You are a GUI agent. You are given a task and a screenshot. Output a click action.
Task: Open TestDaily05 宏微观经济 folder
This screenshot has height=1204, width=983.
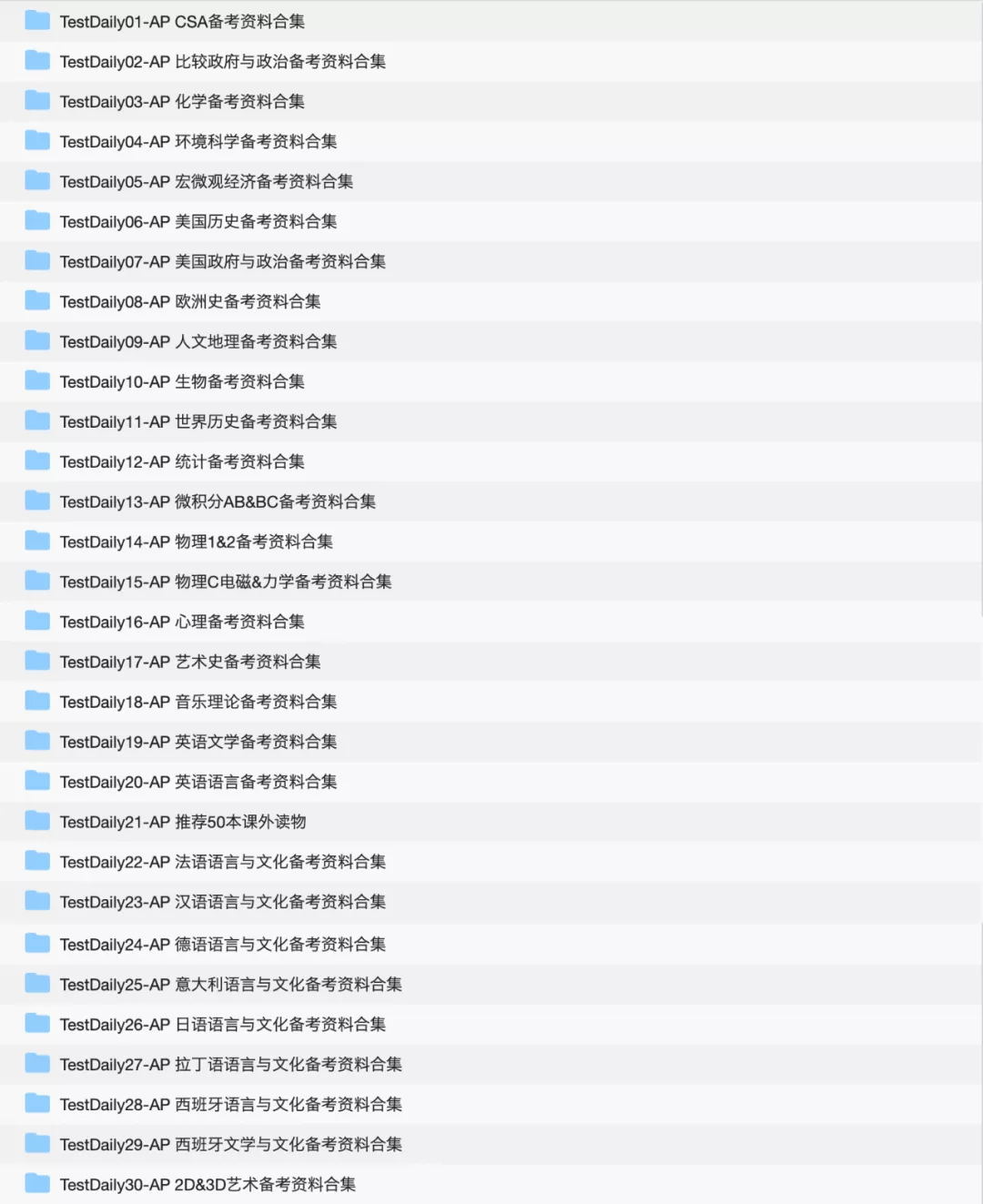click(x=206, y=181)
